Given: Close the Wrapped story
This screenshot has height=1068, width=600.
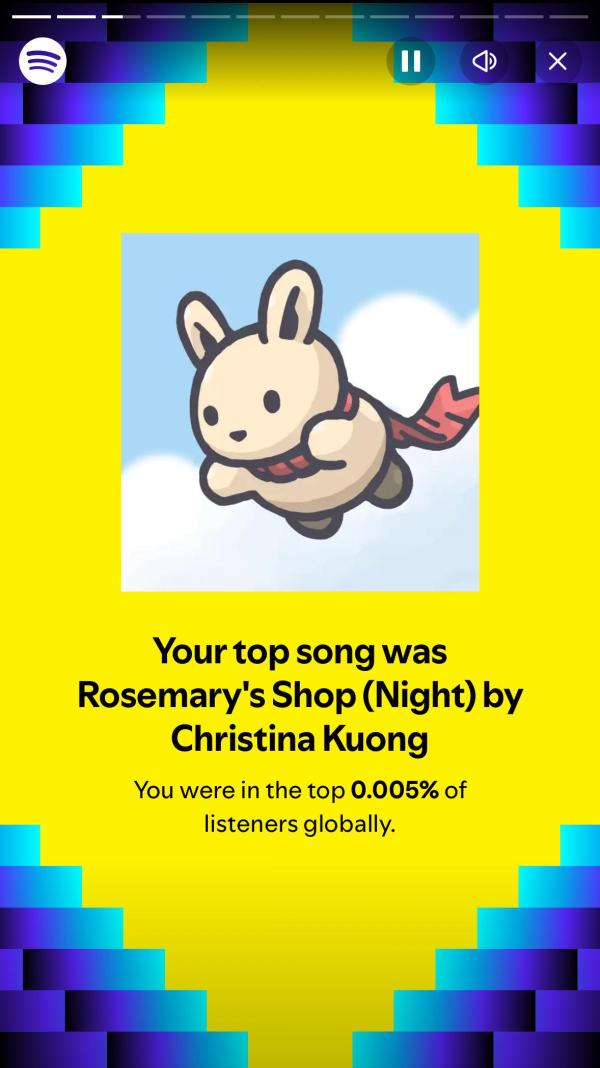Looking at the screenshot, I should 558,61.
